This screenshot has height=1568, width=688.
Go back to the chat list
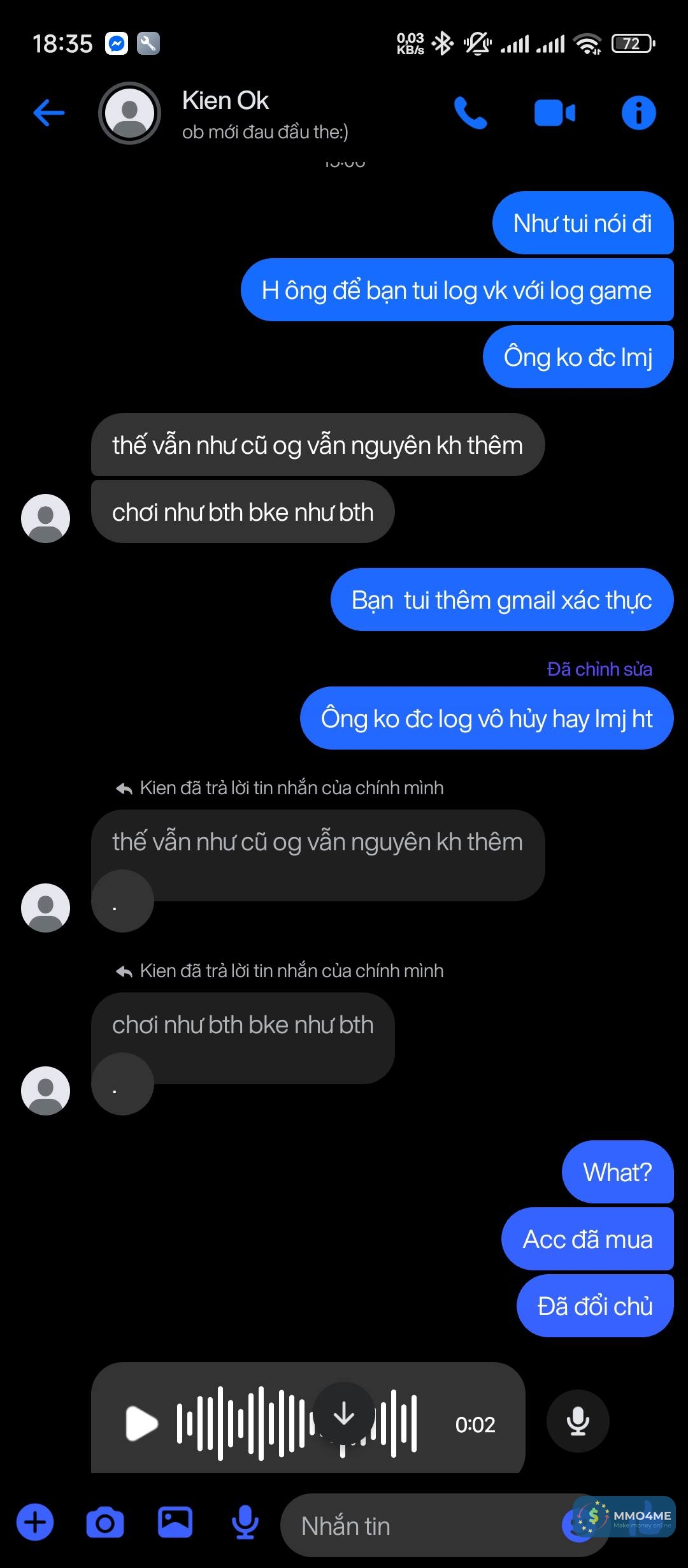point(49,113)
